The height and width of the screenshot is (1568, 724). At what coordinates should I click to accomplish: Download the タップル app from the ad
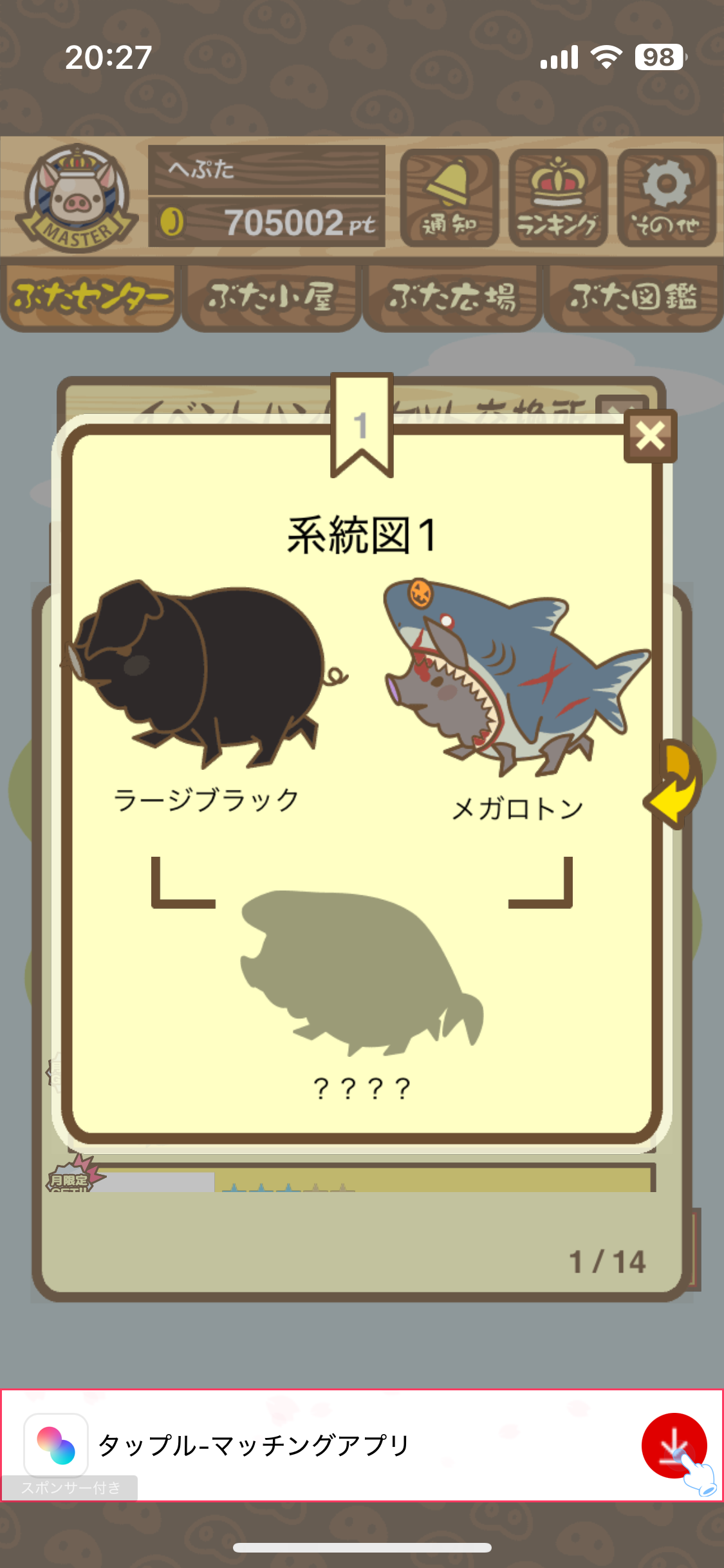(674, 1445)
